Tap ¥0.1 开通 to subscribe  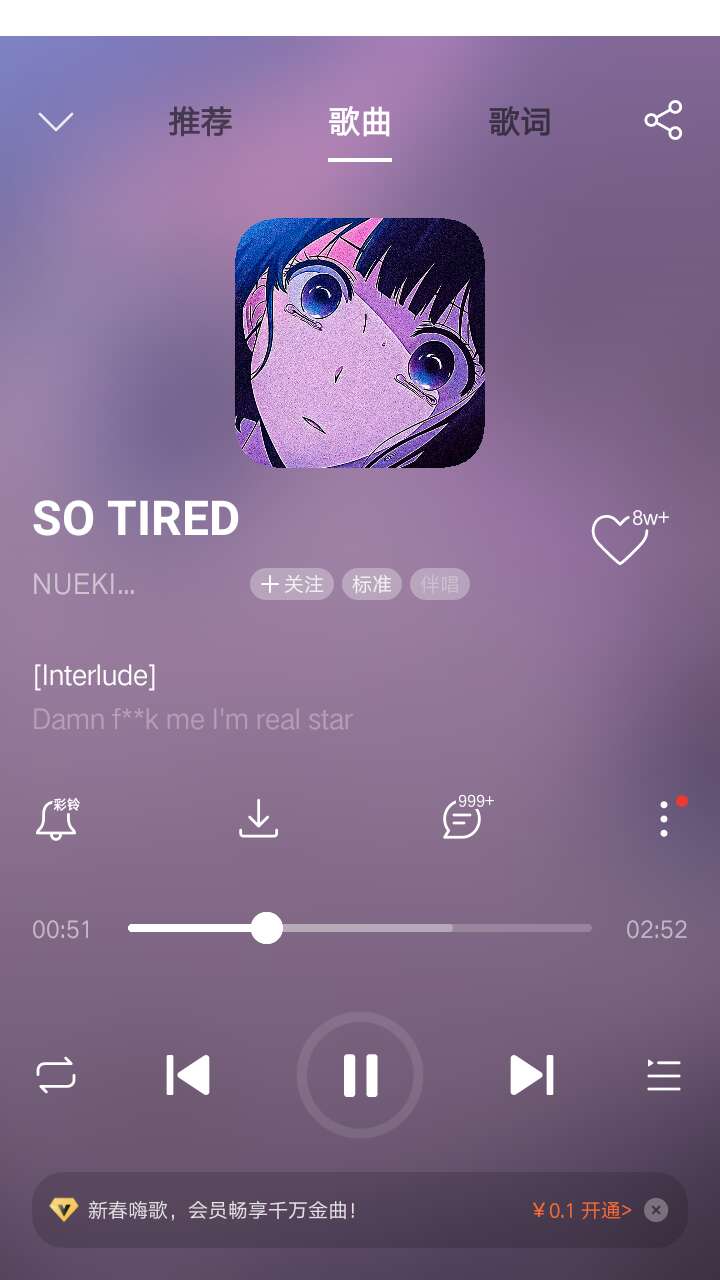pos(582,1210)
